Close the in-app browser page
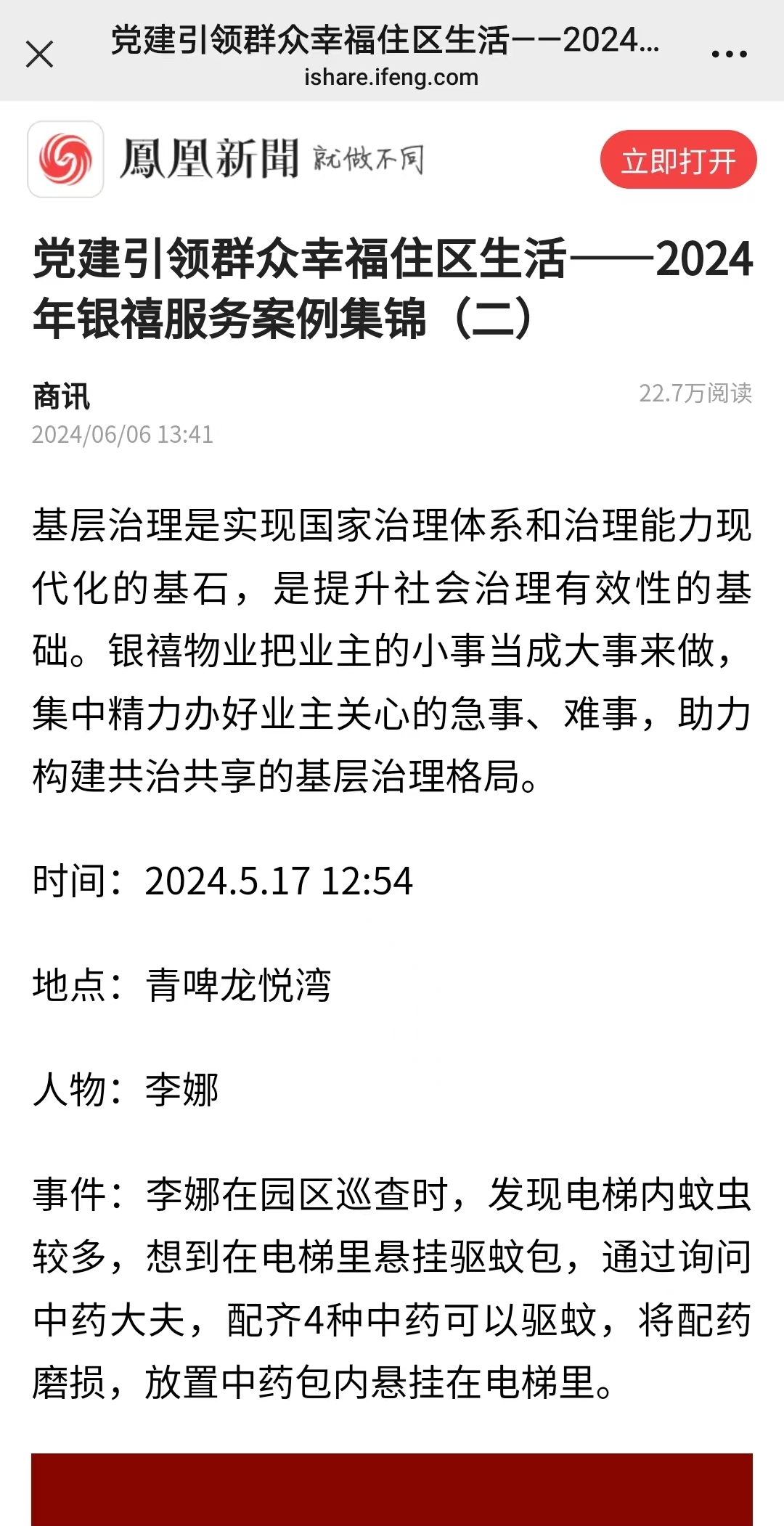This screenshot has height=1526, width=784. pyautogui.click(x=39, y=54)
